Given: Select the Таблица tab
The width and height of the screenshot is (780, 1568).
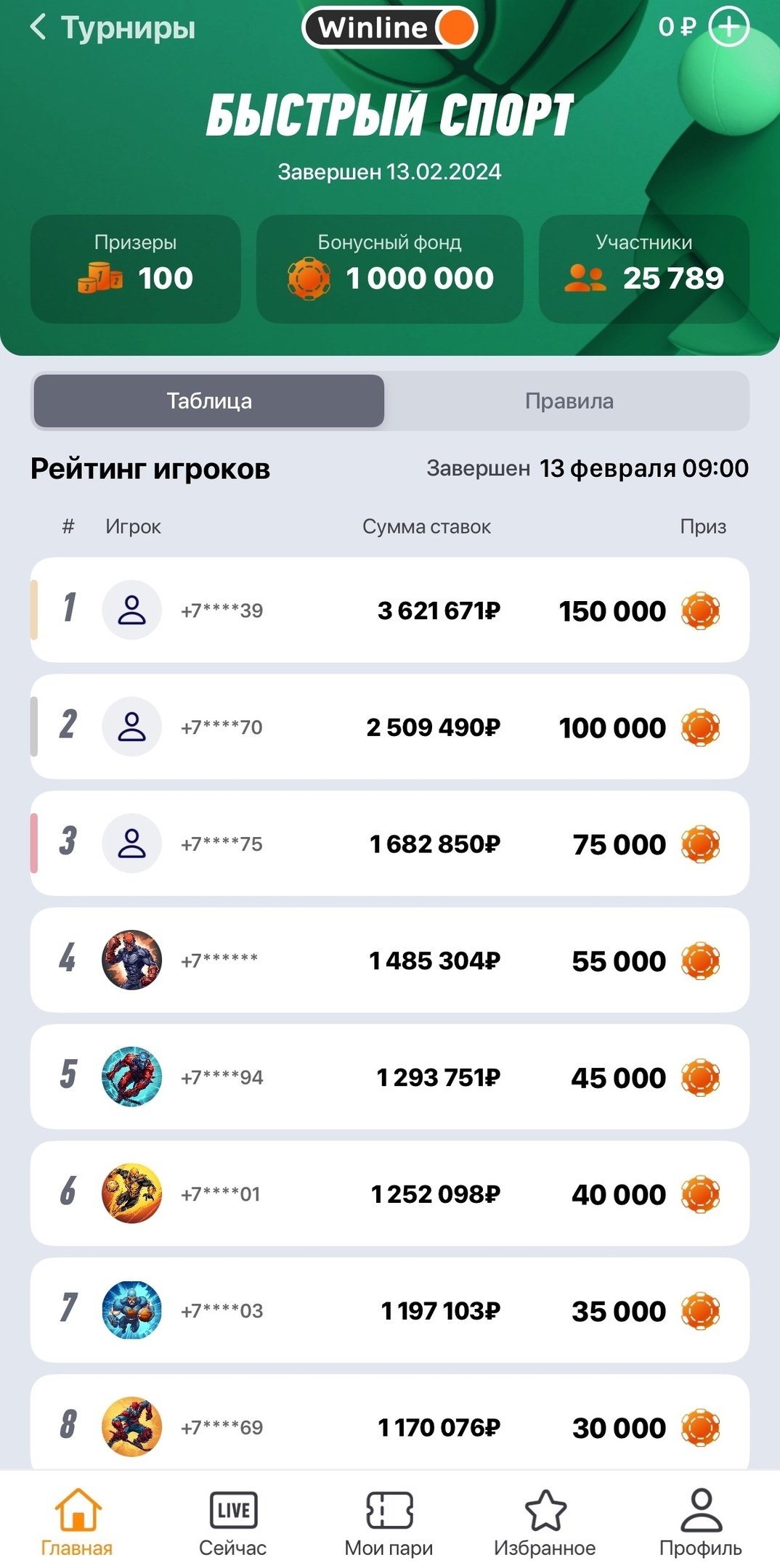Looking at the screenshot, I should pyautogui.click(x=209, y=401).
